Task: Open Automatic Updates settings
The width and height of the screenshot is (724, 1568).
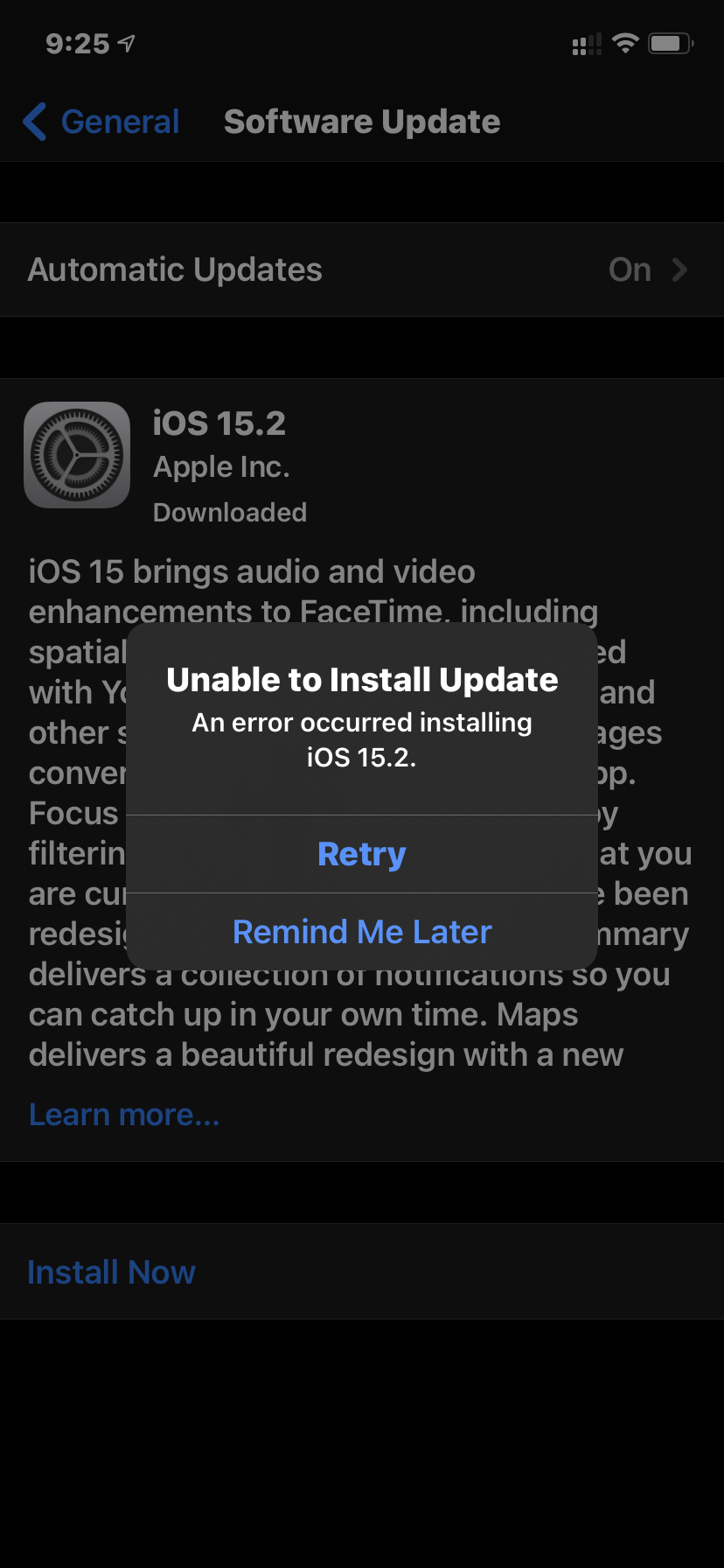Action: pyautogui.click(x=361, y=269)
